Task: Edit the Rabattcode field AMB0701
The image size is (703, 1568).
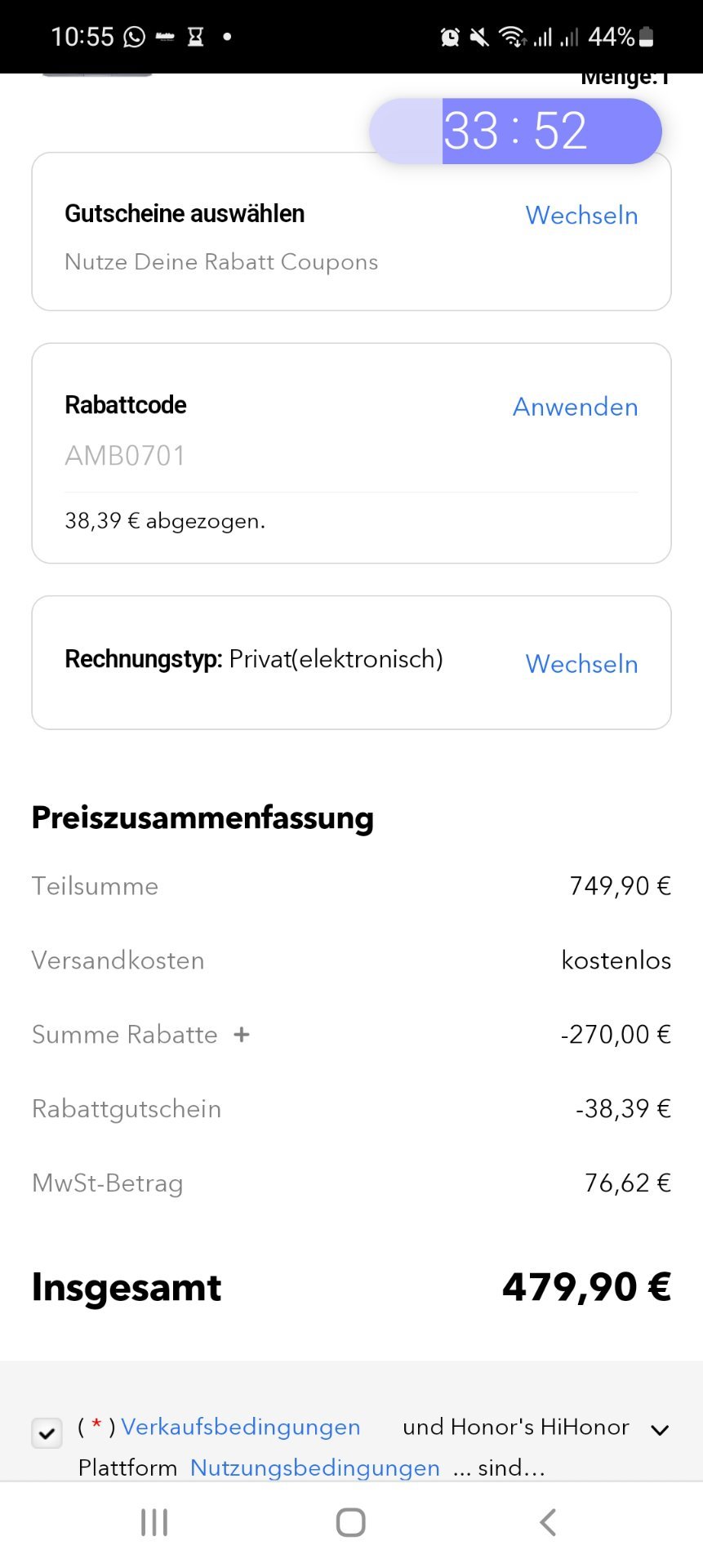Action: [351, 456]
